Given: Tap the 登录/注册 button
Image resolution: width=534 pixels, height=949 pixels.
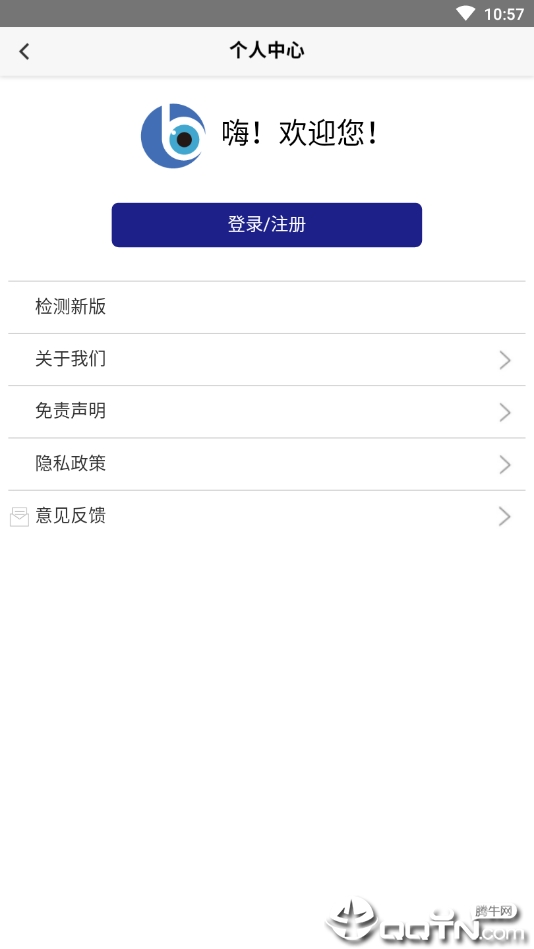Looking at the screenshot, I should 266,225.
